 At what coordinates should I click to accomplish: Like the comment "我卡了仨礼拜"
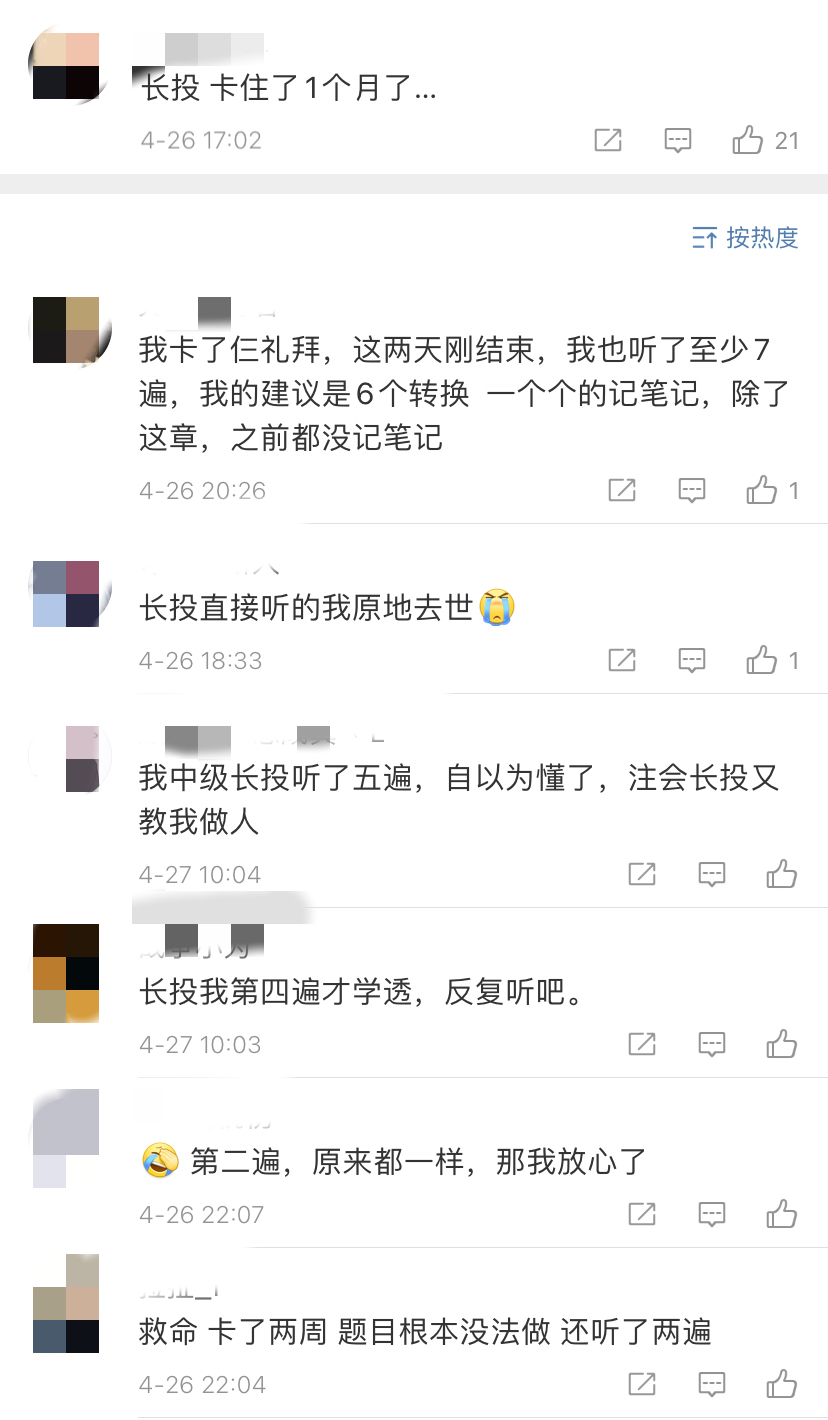tap(762, 490)
